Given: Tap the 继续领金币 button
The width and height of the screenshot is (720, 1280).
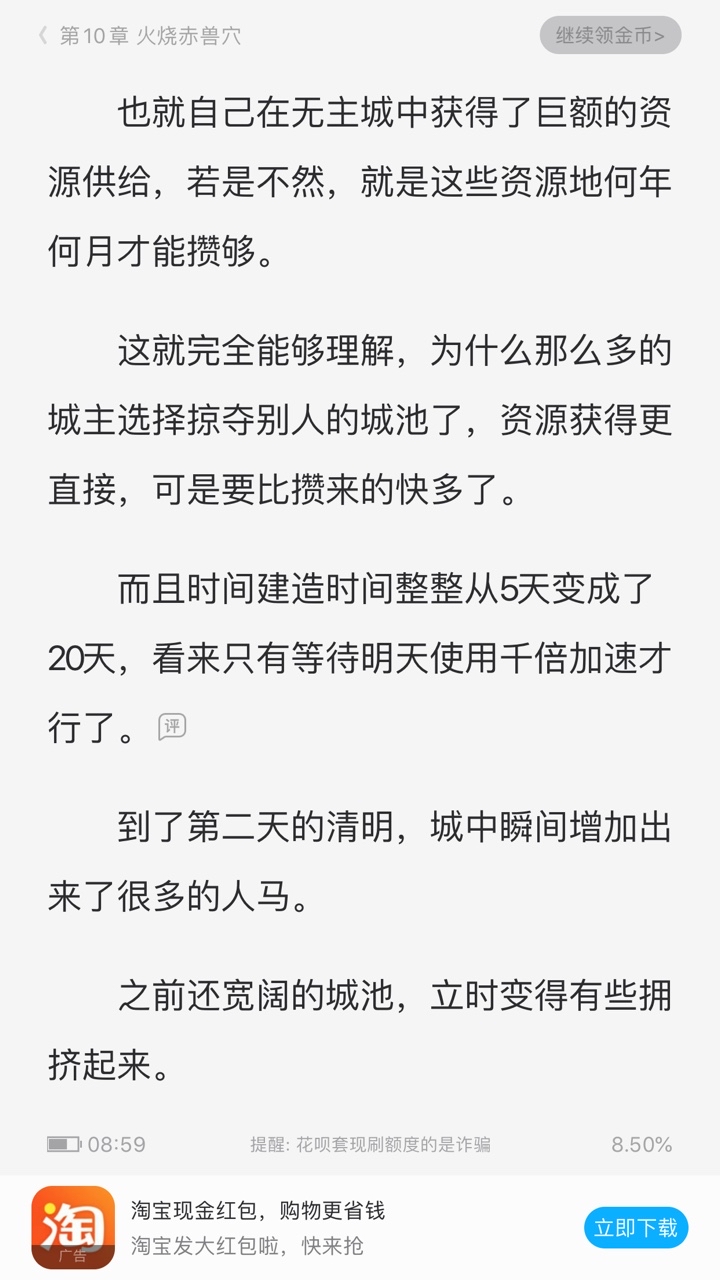Looking at the screenshot, I should [610, 36].
